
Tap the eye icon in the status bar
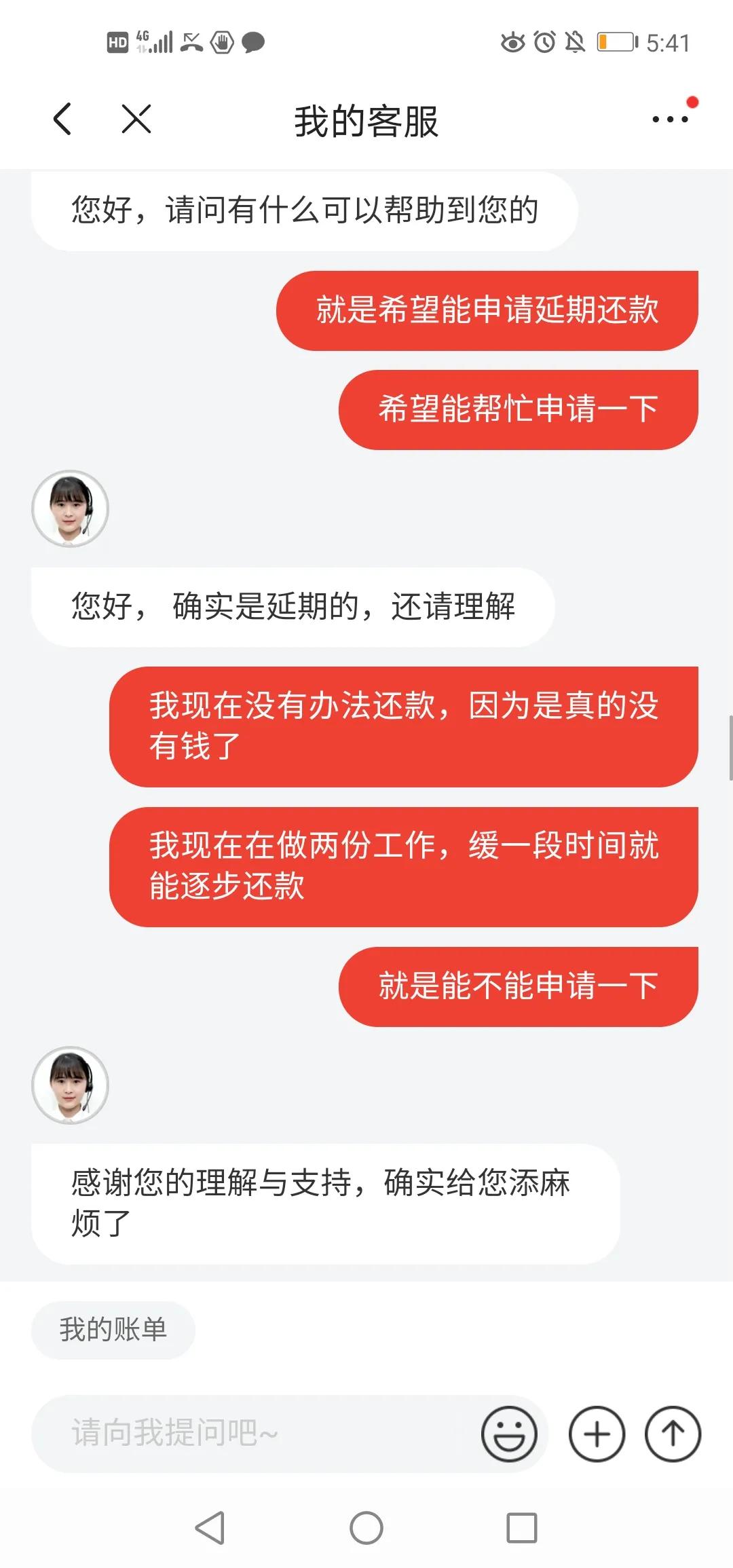pyautogui.click(x=513, y=42)
